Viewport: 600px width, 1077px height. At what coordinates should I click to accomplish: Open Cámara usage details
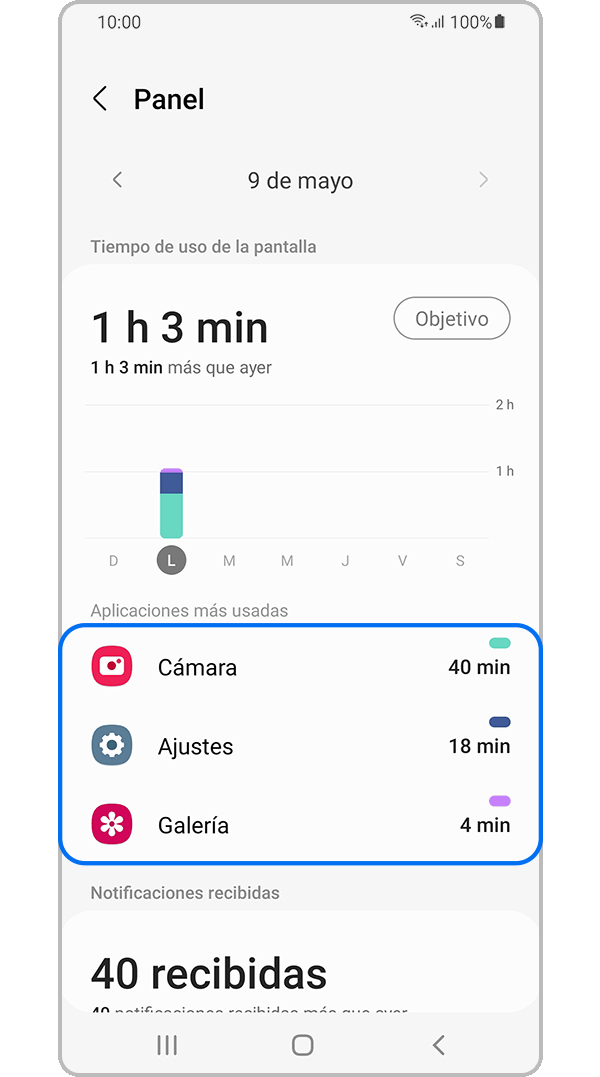click(300, 667)
